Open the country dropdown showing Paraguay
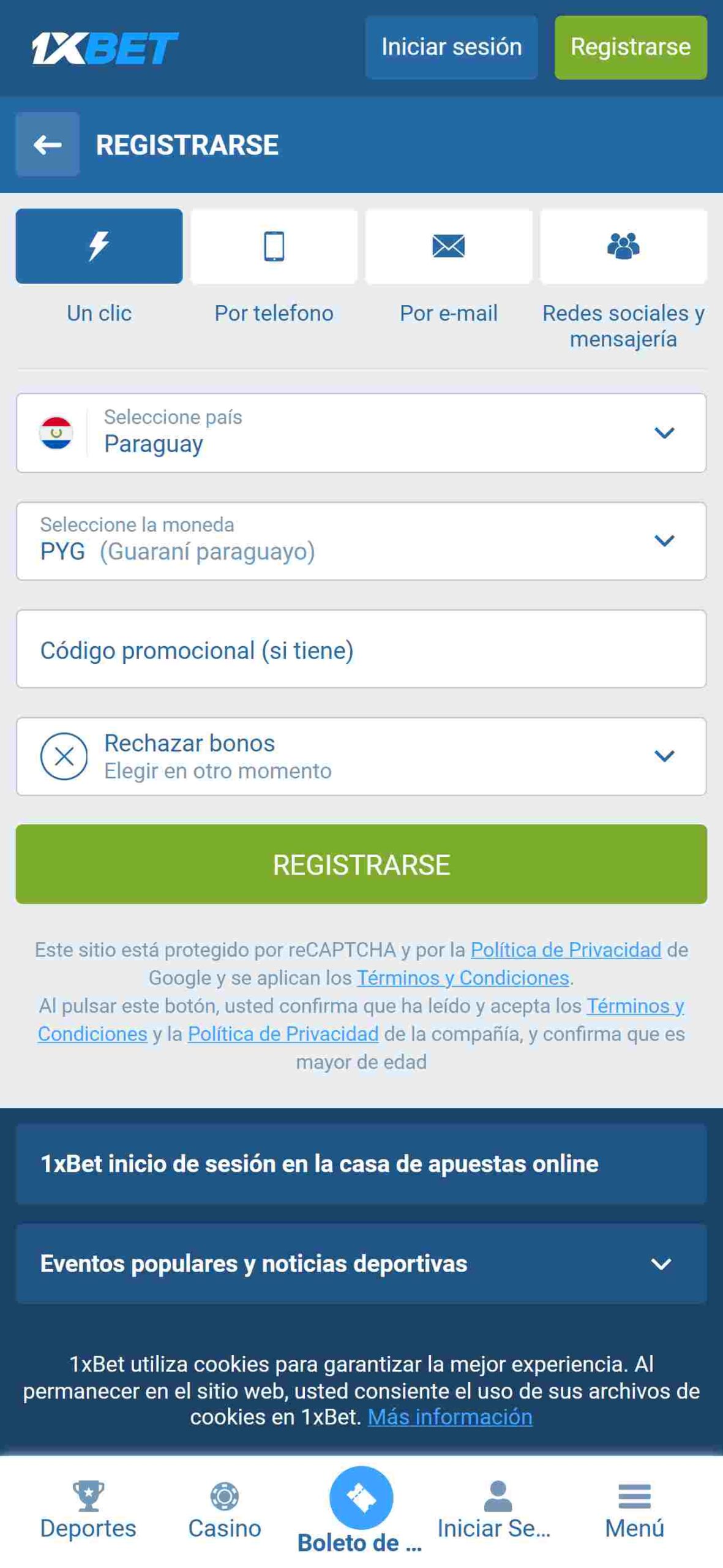Image resolution: width=723 pixels, height=1568 pixels. click(361, 433)
